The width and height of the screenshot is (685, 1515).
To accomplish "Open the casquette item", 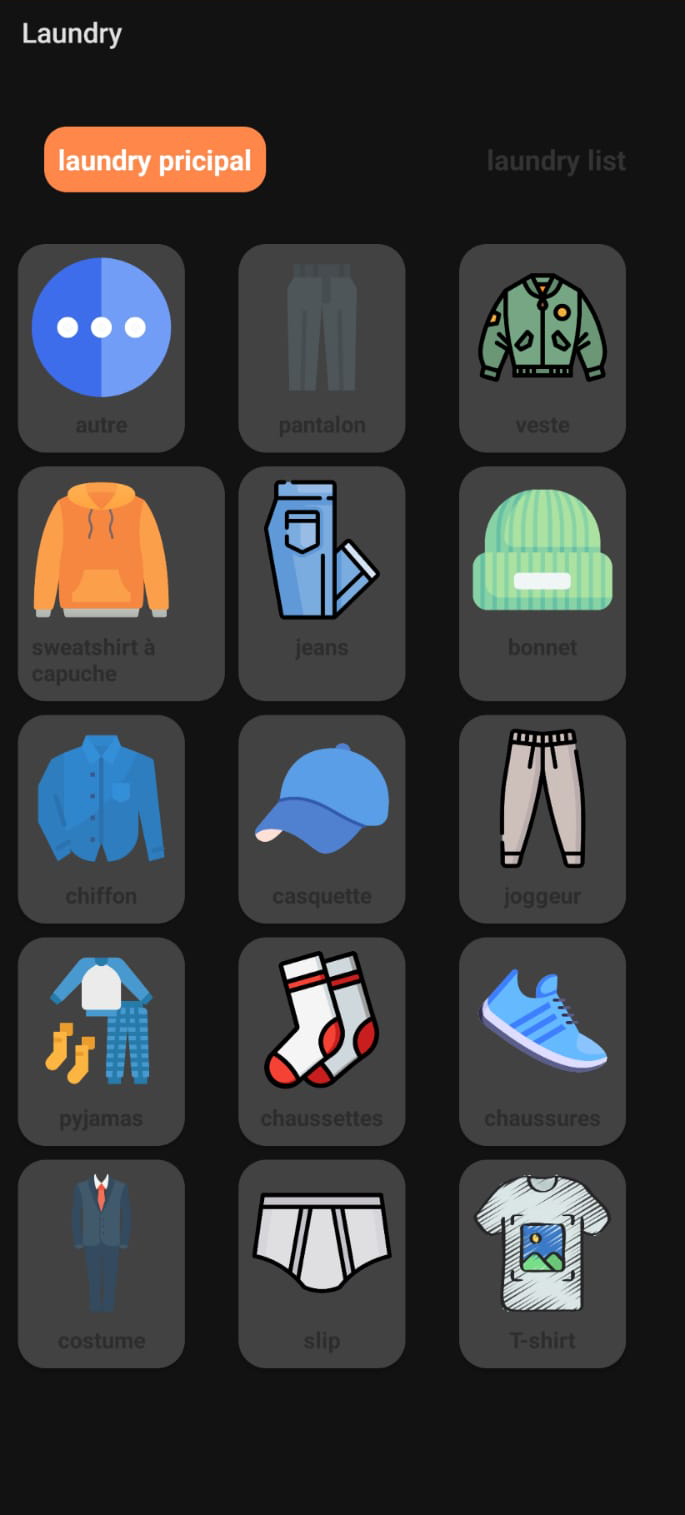I will pos(321,818).
